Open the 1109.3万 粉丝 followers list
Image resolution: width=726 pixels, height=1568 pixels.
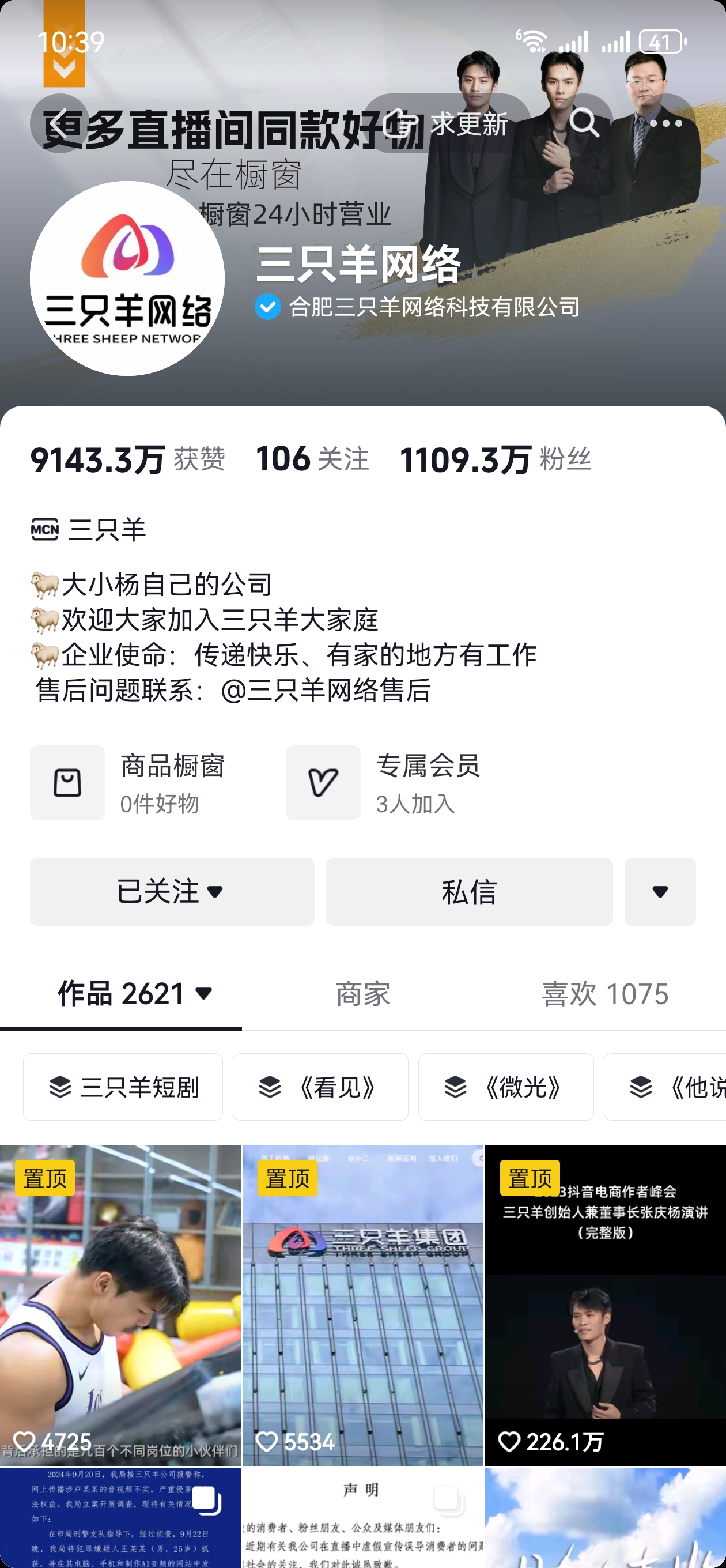coord(496,459)
